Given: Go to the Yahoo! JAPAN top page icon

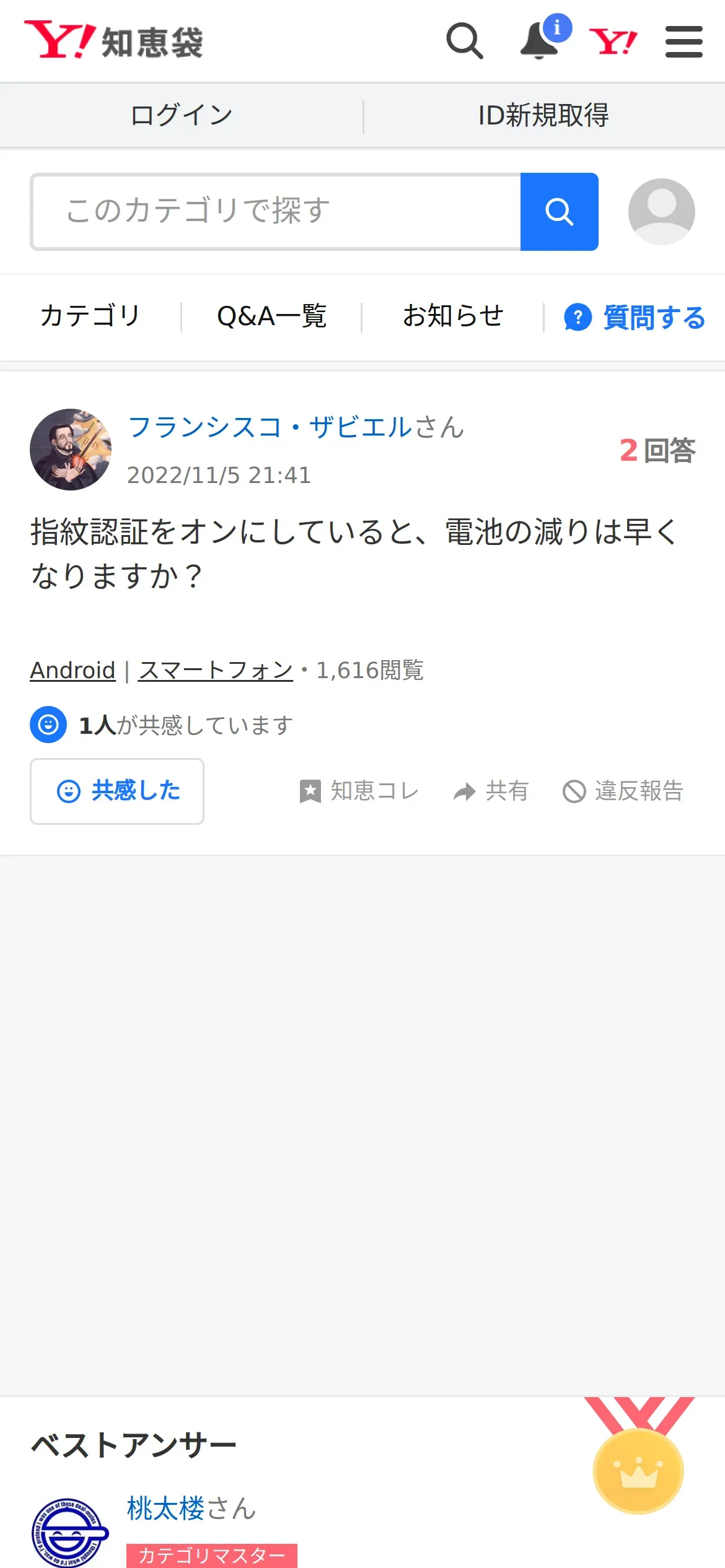Looking at the screenshot, I should click(612, 41).
